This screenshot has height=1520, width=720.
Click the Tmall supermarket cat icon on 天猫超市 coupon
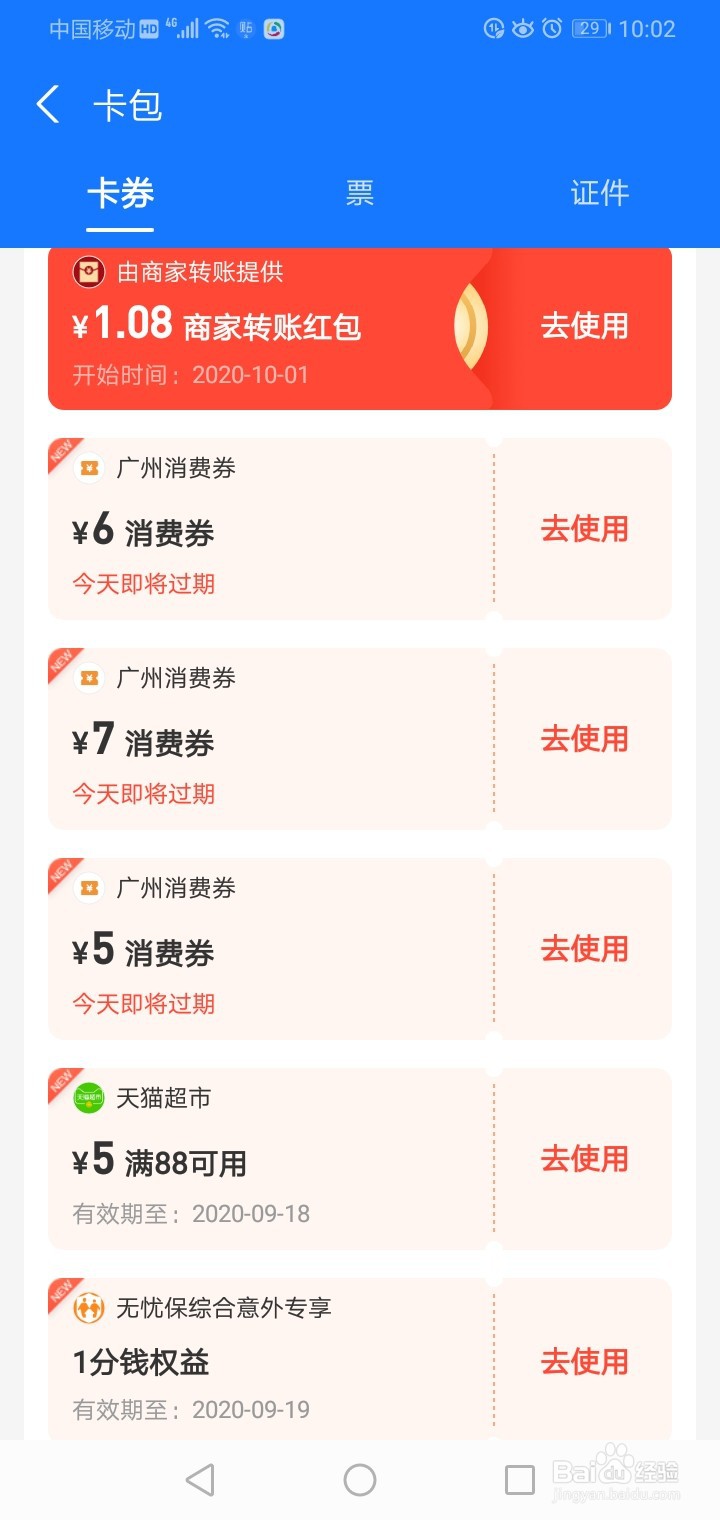[x=90, y=1097]
